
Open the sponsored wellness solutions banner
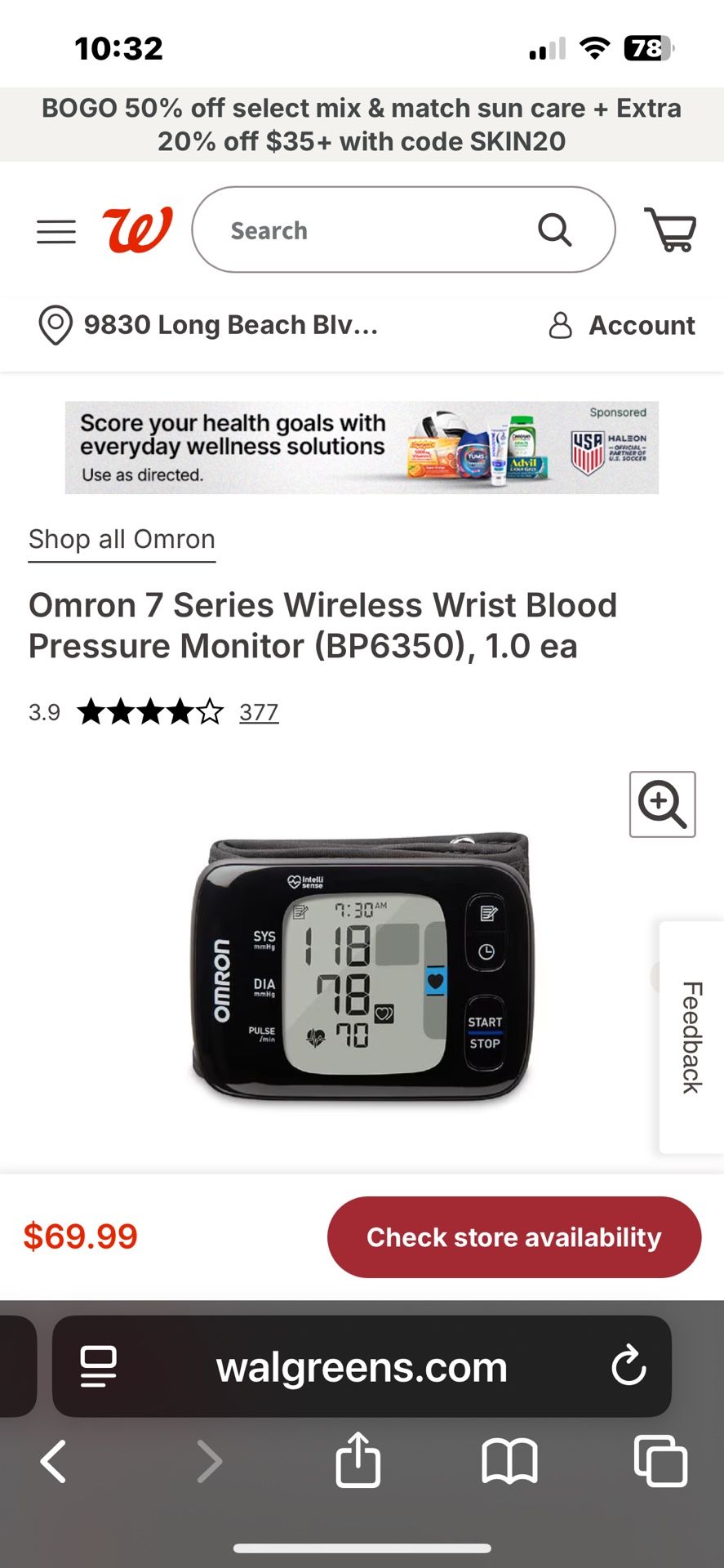point(362,448)
